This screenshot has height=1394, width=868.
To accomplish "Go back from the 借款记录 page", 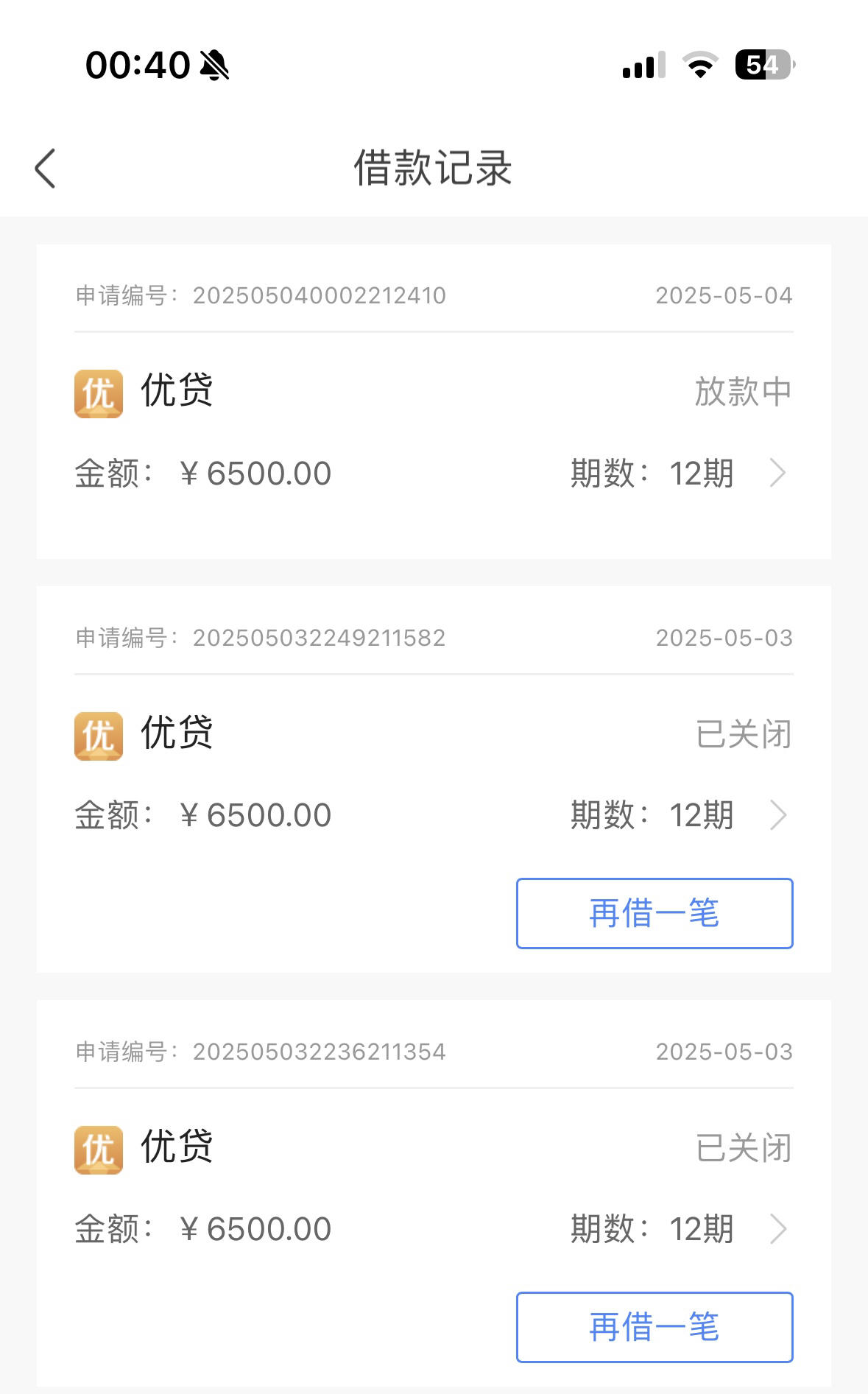I will [x=46, y=169].
